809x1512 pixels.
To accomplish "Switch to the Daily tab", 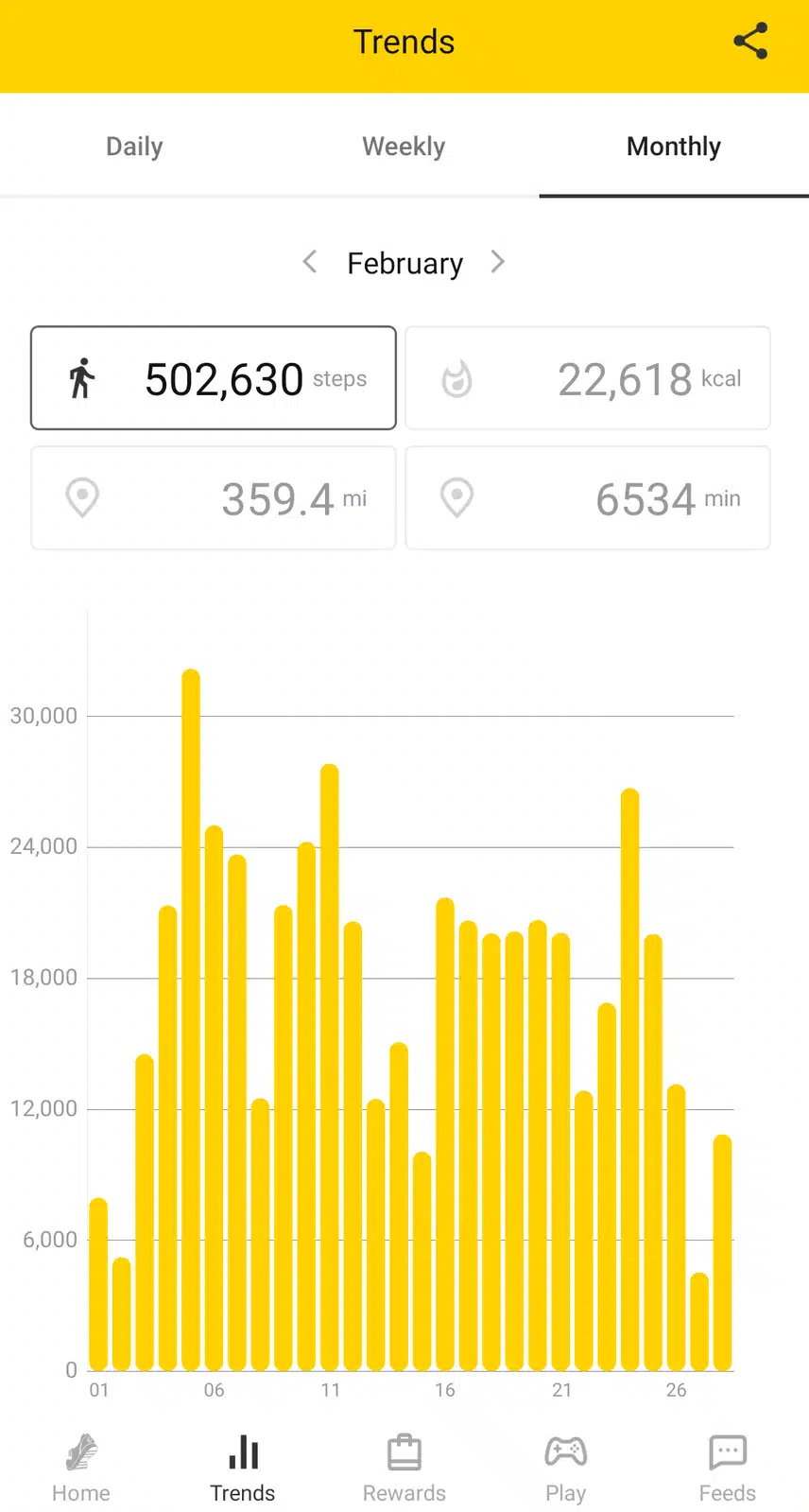I will point(134,147).
